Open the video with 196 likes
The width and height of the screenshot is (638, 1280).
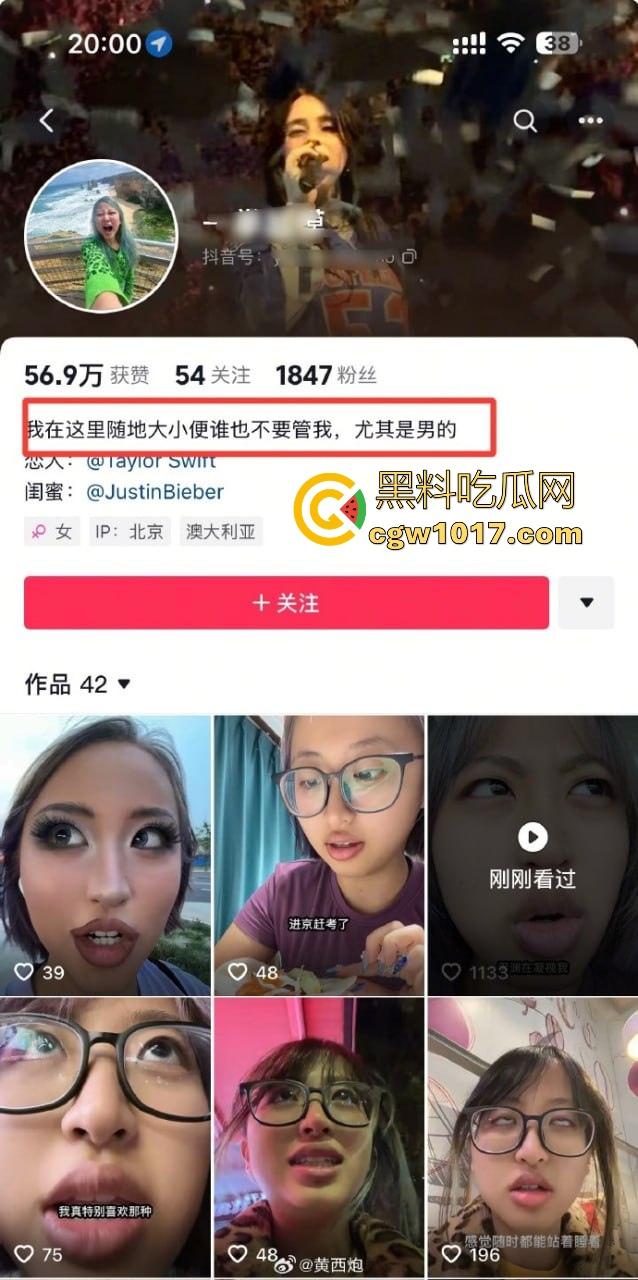[x=532, y=1135]
